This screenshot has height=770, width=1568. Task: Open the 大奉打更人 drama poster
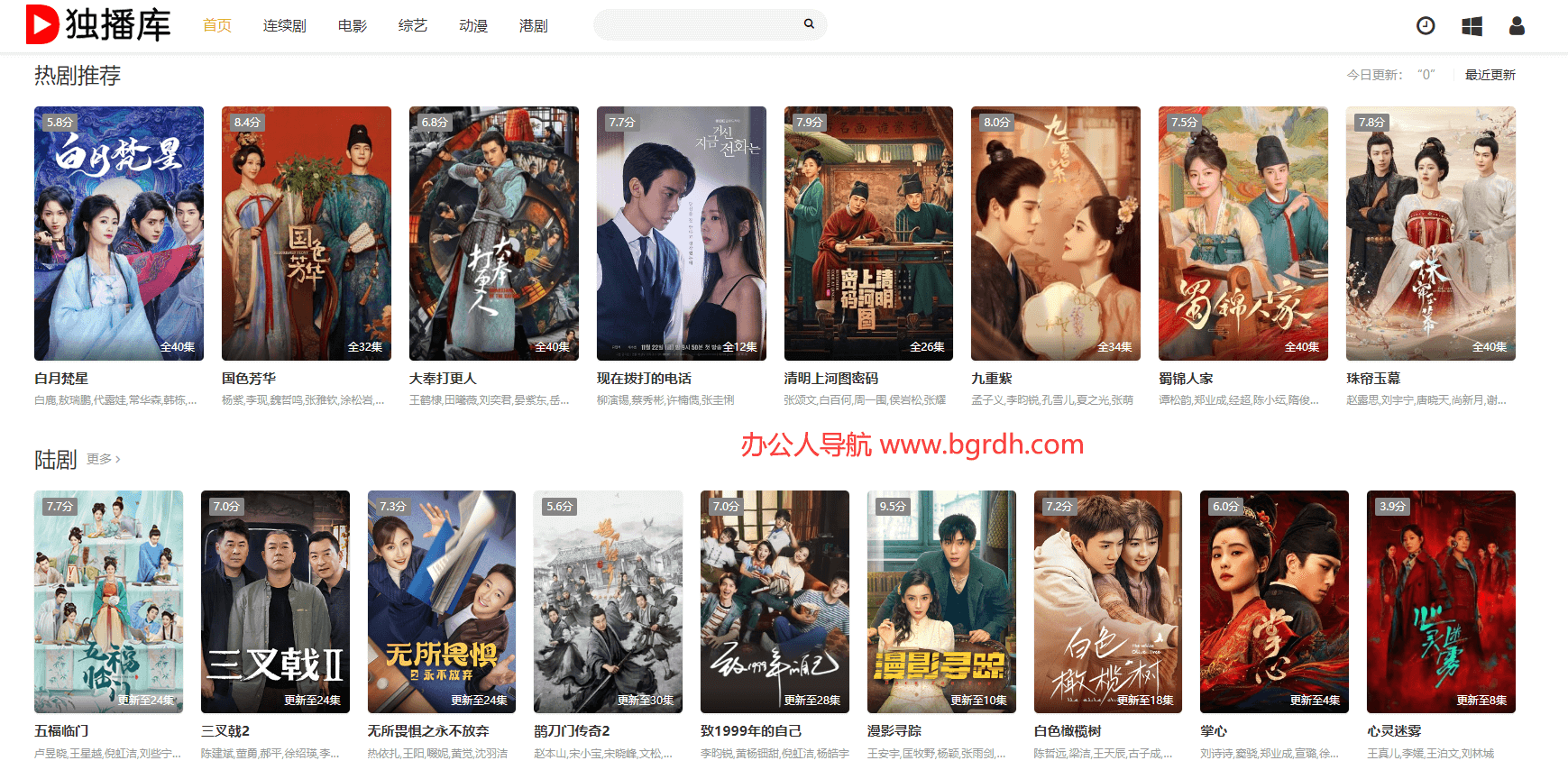[494, 234]
